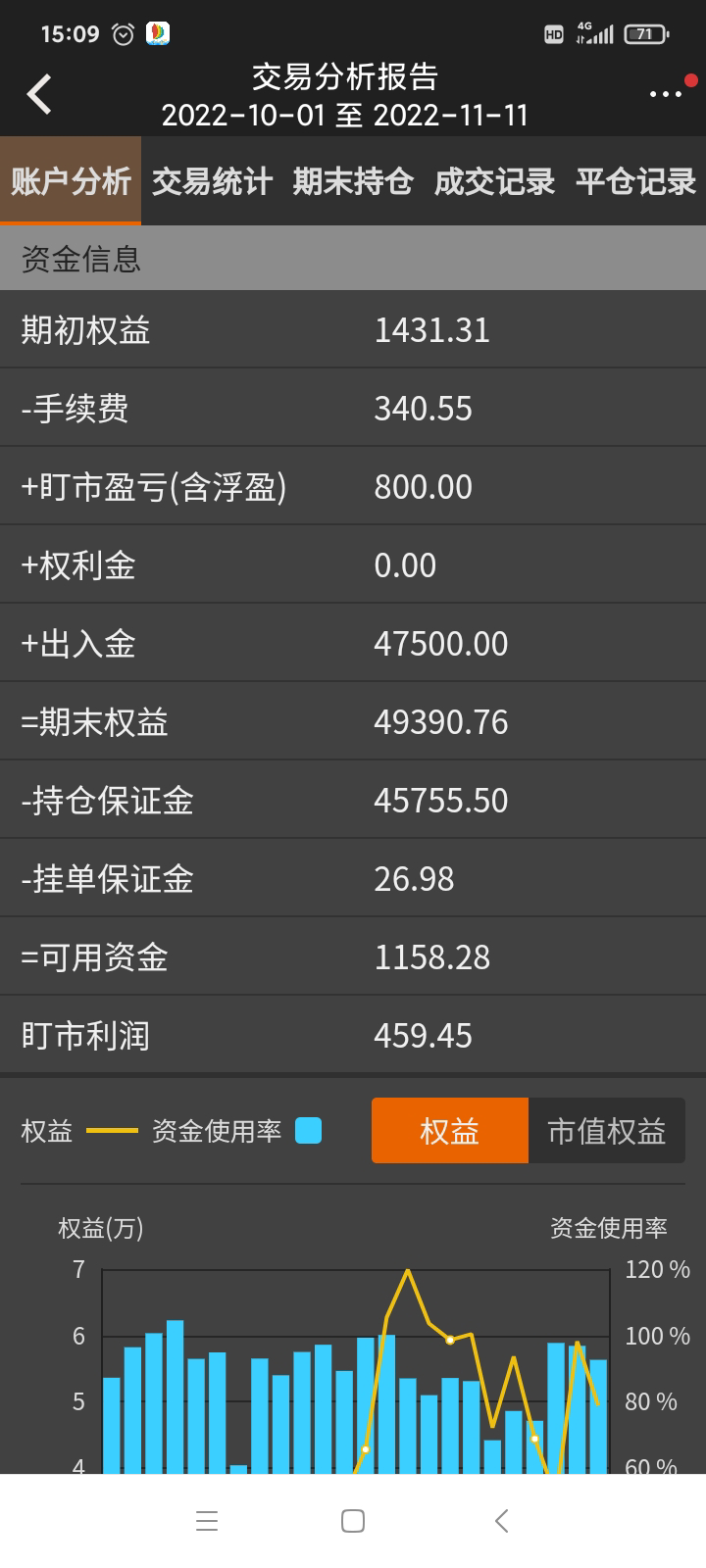Tap the system home button
This screenshot has height=1568, width=706.
point(353,1521)
